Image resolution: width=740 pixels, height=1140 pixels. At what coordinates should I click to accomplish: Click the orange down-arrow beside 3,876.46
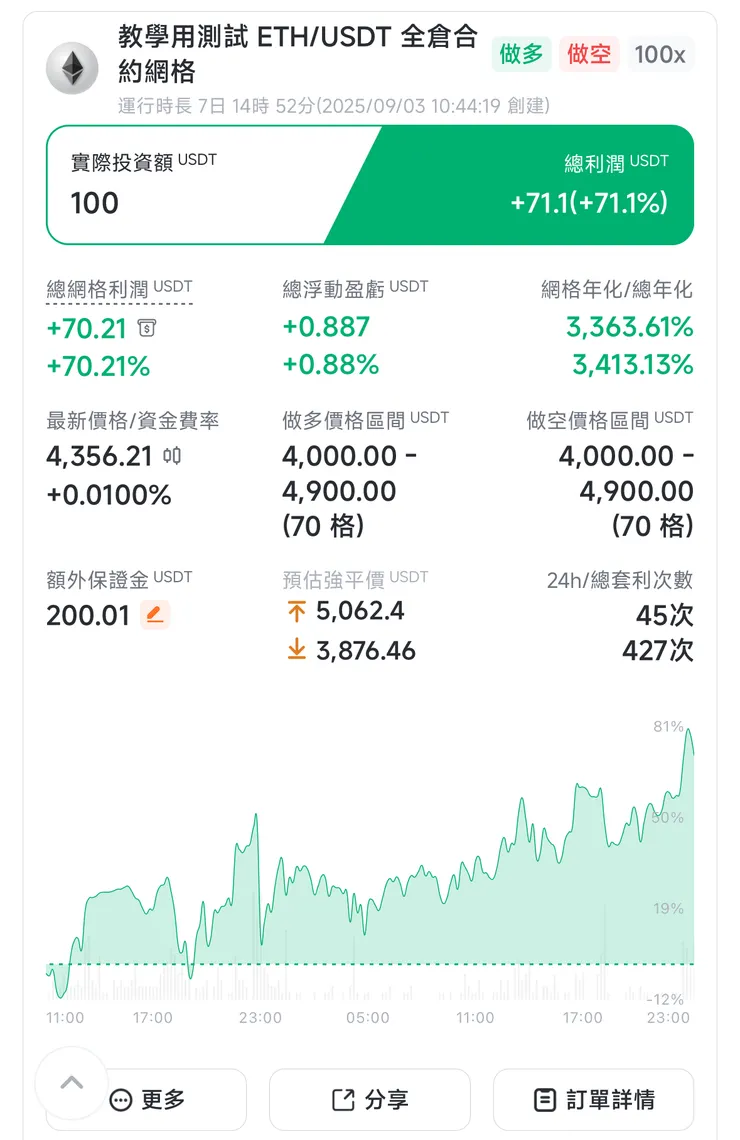pyautogui.click(x=296, y=649)
